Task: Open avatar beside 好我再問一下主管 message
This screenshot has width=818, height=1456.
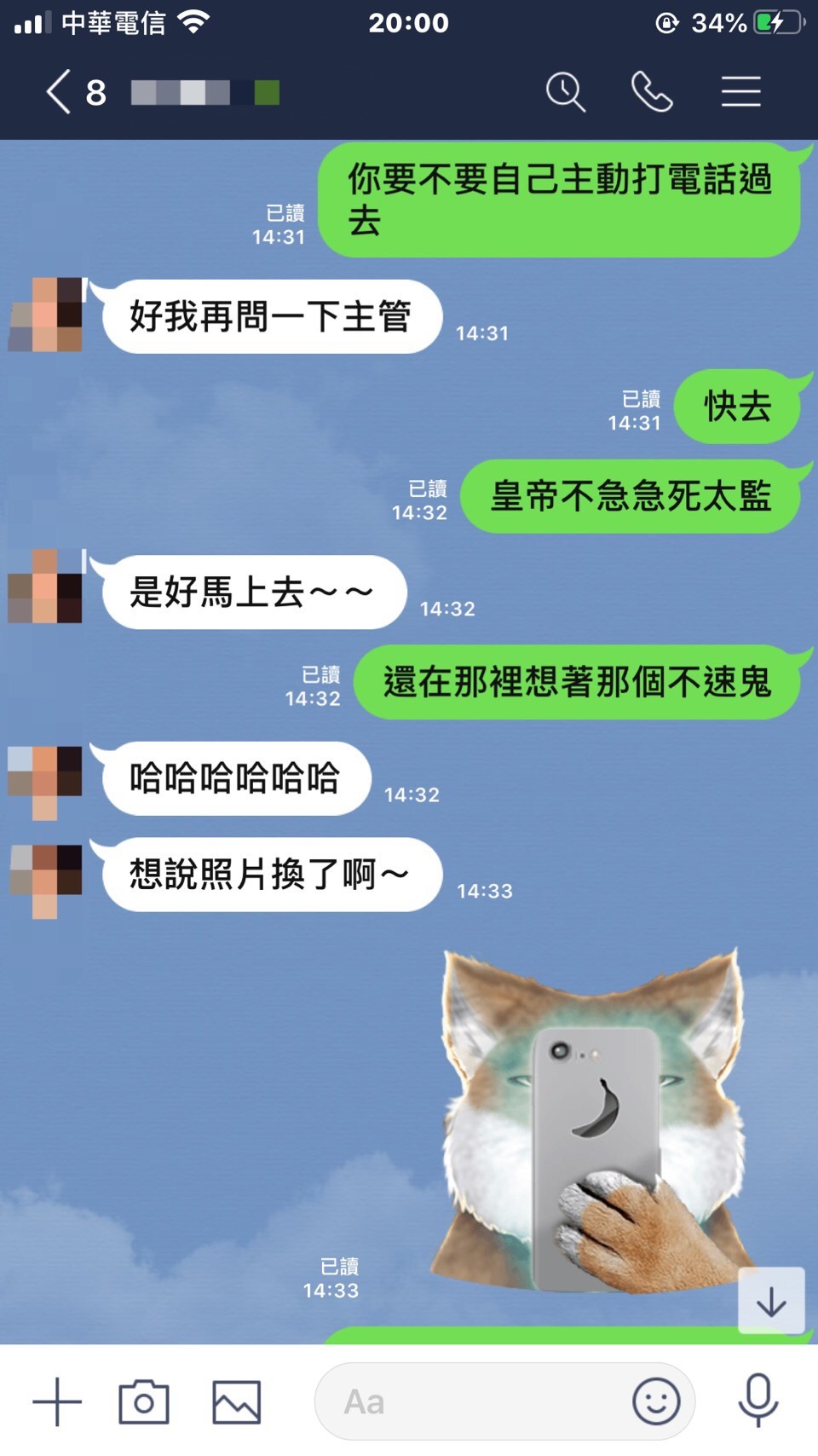Action: pos(46,315)
